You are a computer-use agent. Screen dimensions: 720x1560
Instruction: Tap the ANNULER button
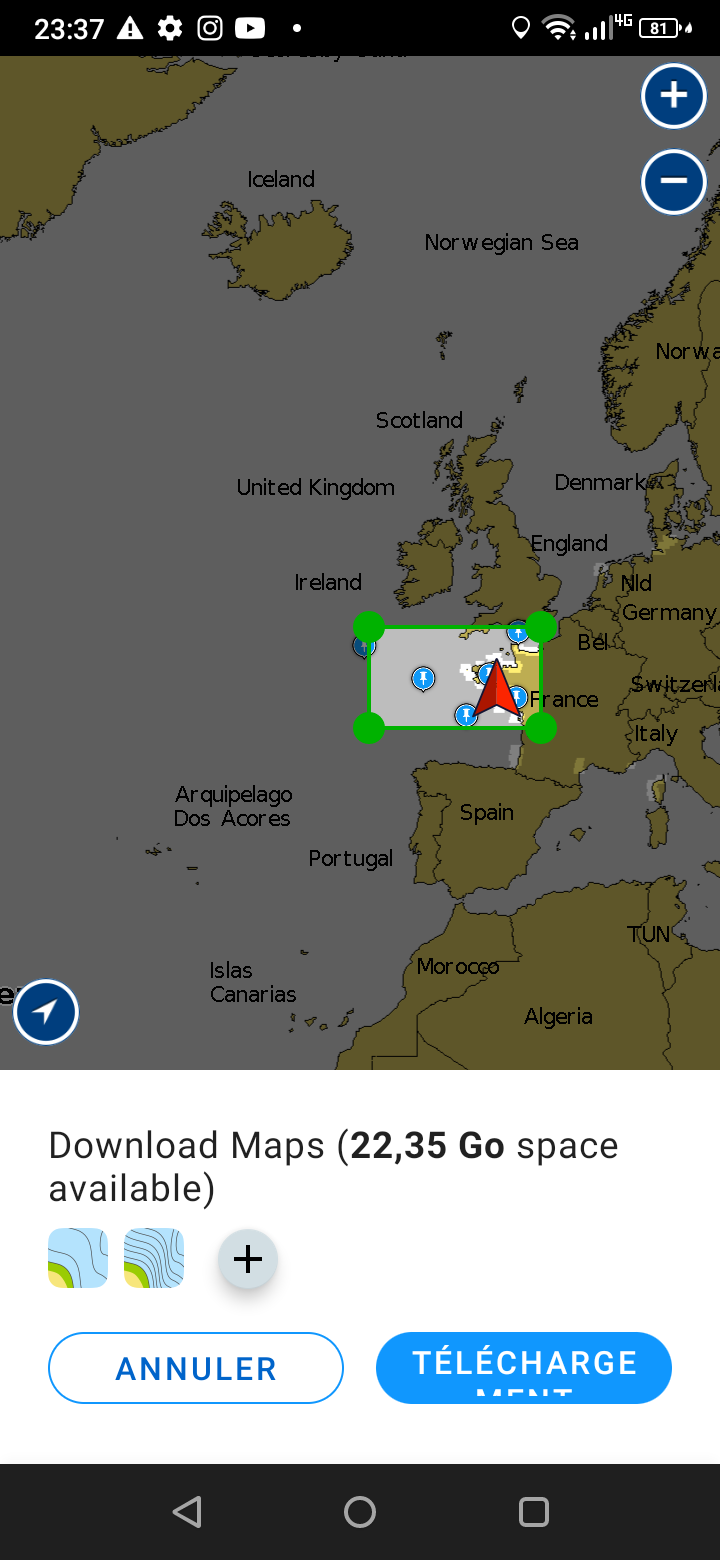coord(196,1368)
